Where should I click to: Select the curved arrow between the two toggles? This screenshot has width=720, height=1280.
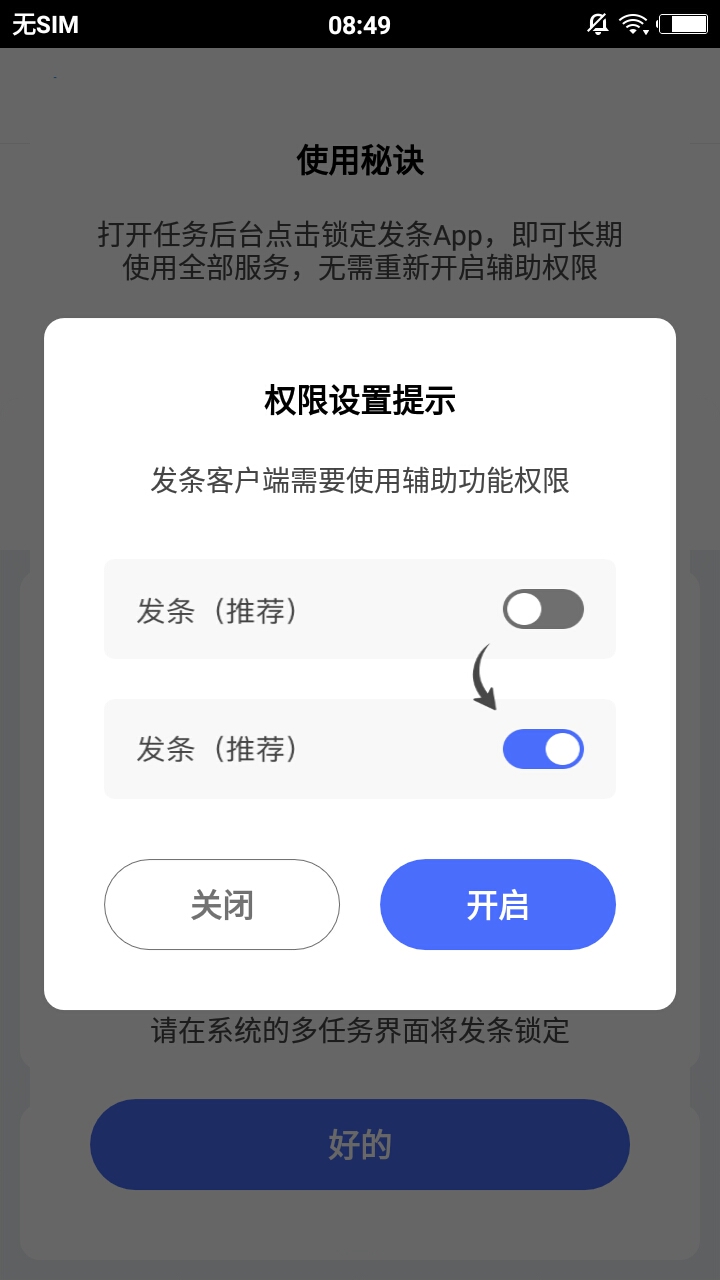pyautogui.click(x=483, y=675)
